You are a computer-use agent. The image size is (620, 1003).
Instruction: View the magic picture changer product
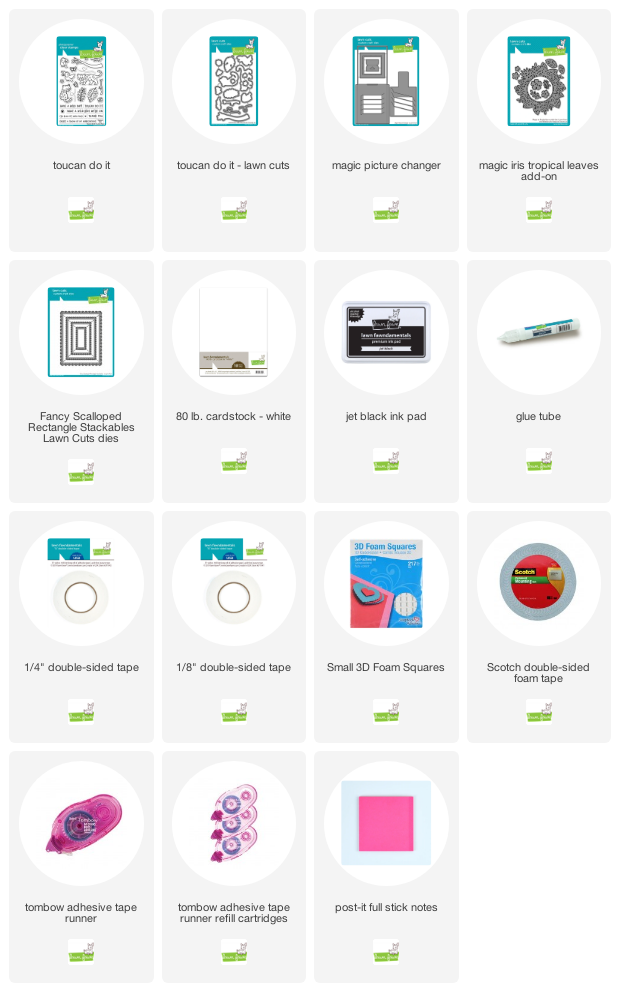386,130
